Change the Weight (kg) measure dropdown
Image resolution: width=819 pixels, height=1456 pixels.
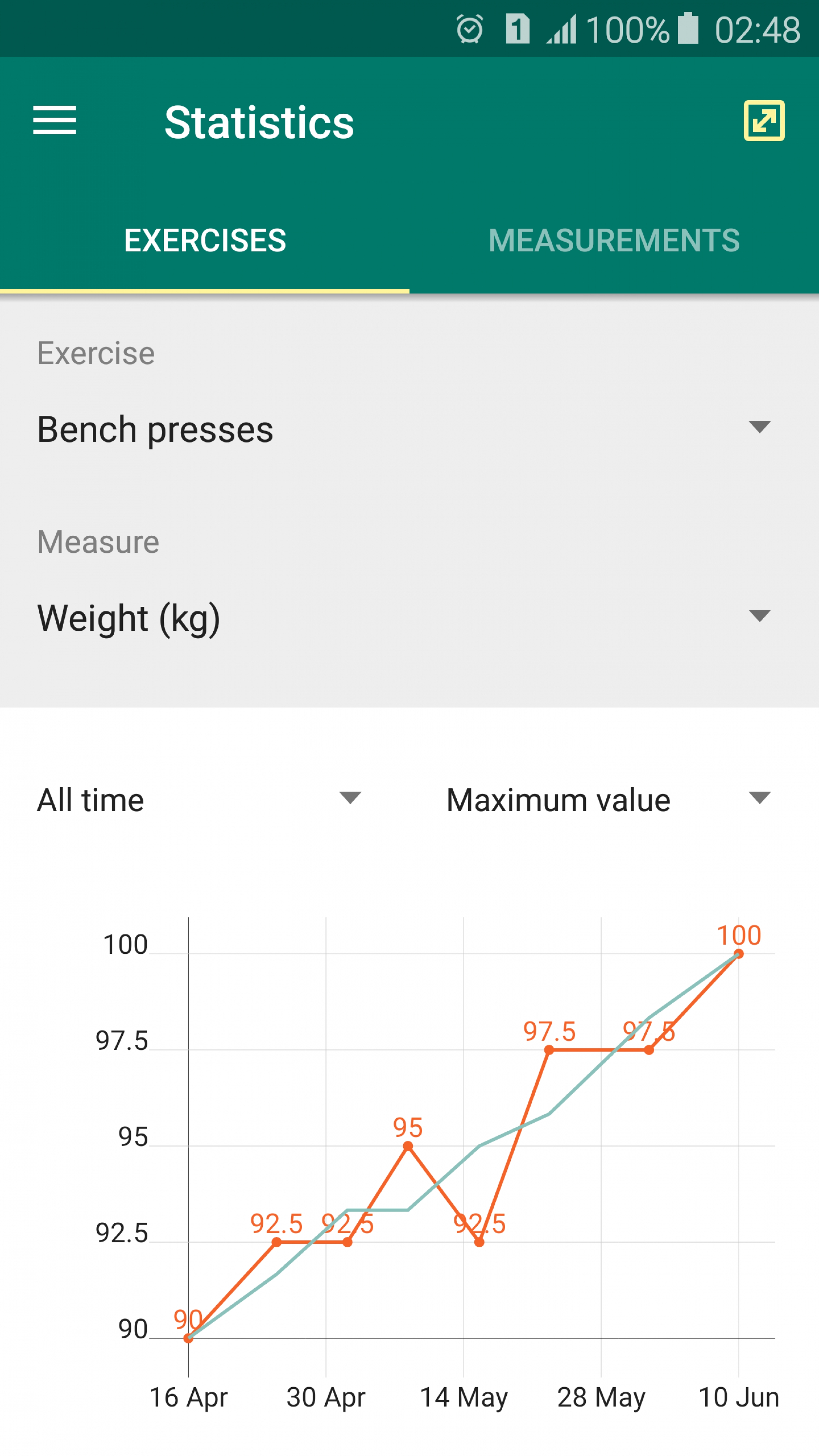coord(404,617)
